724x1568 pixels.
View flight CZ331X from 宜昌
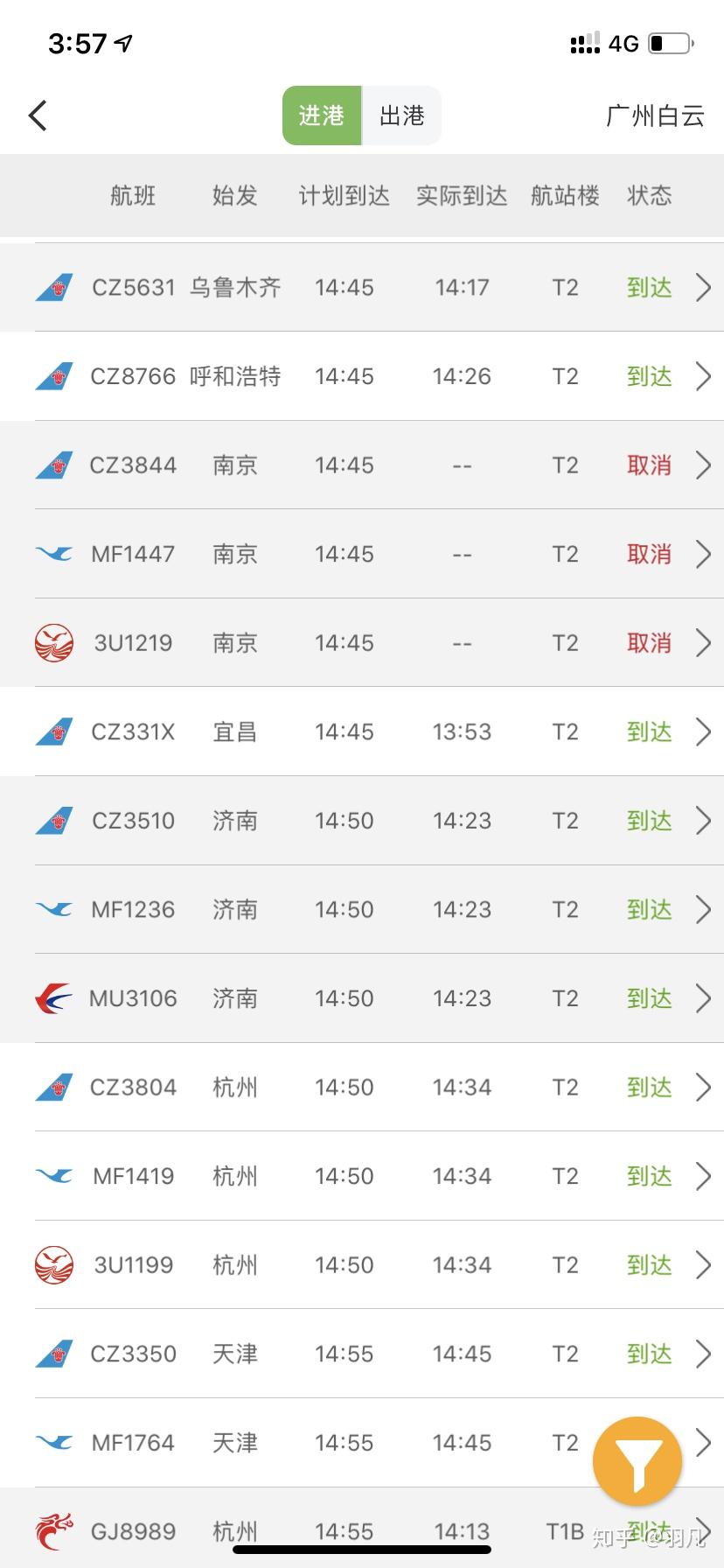click(362, 731)
